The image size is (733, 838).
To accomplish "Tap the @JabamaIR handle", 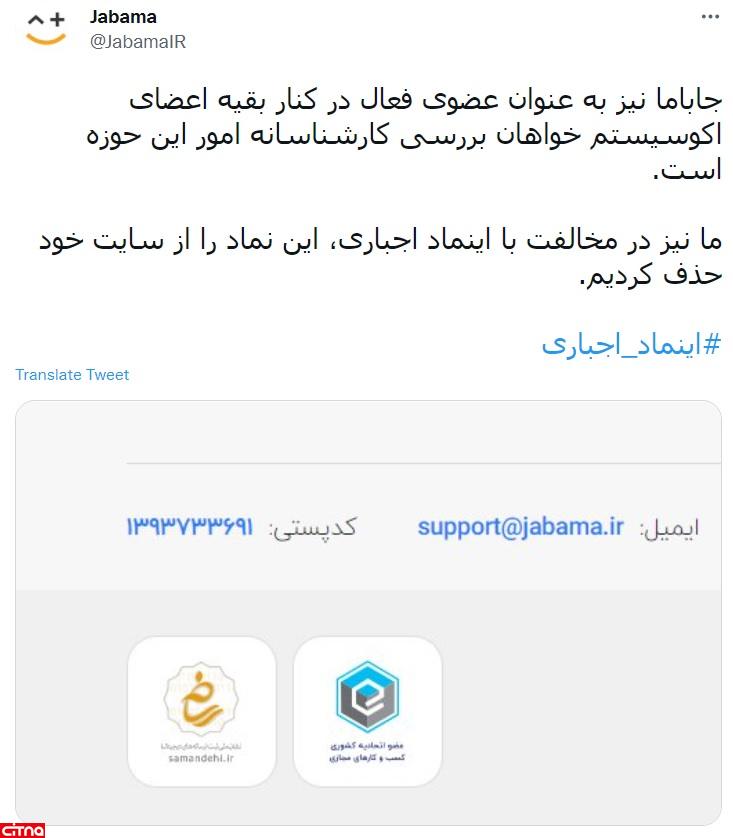I will pos(138,41).
